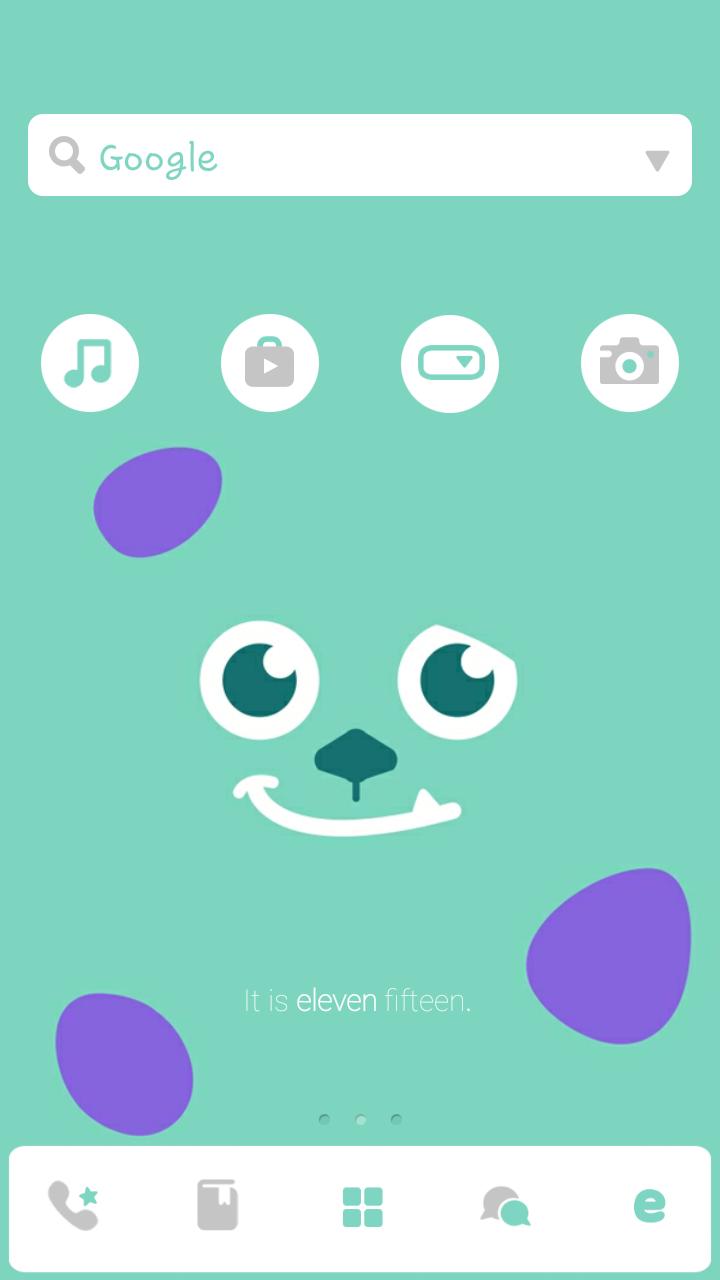This screenshot has width=720, height=1280.
Task: Tap the eleven fifteen clock widget
Action: pos(357,1000)
